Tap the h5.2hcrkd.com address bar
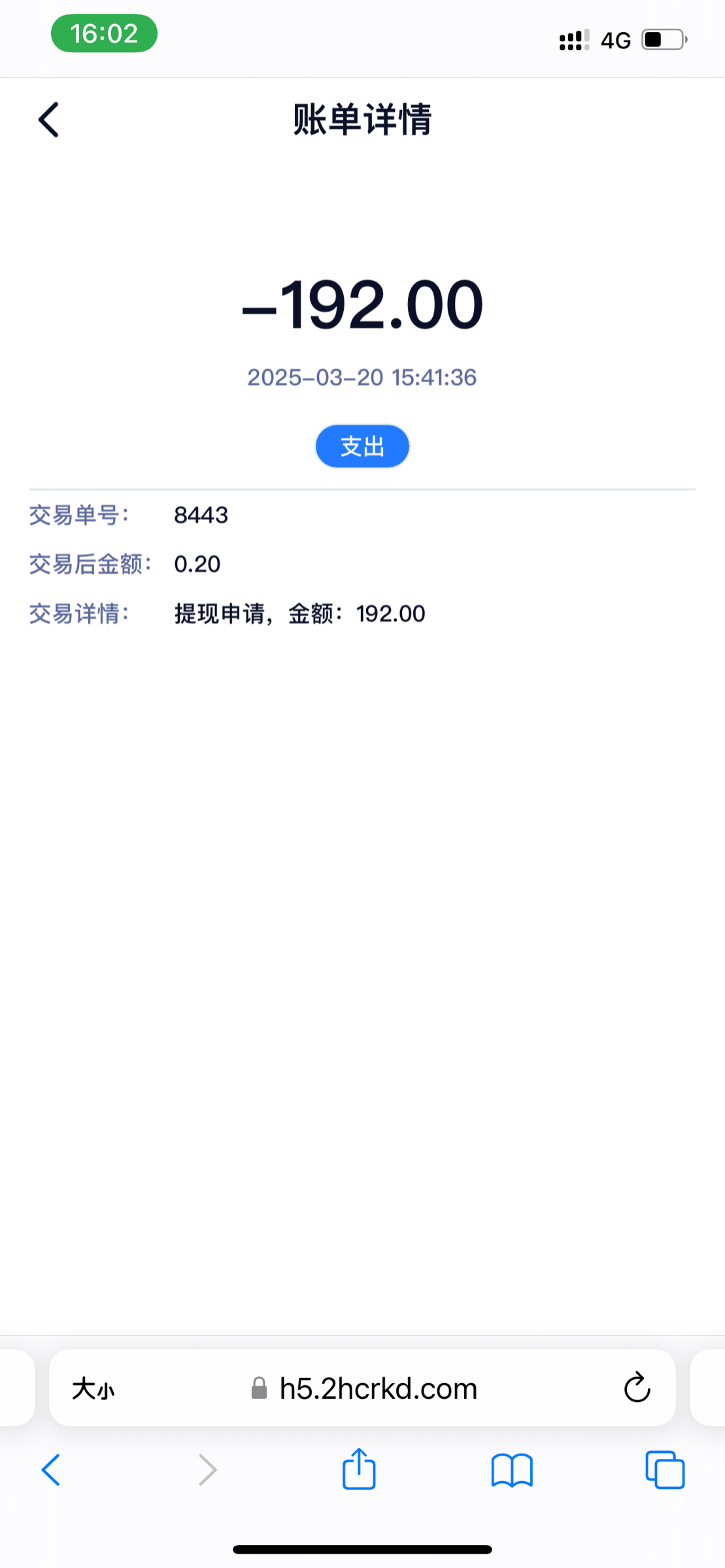 coord(363,1388)
